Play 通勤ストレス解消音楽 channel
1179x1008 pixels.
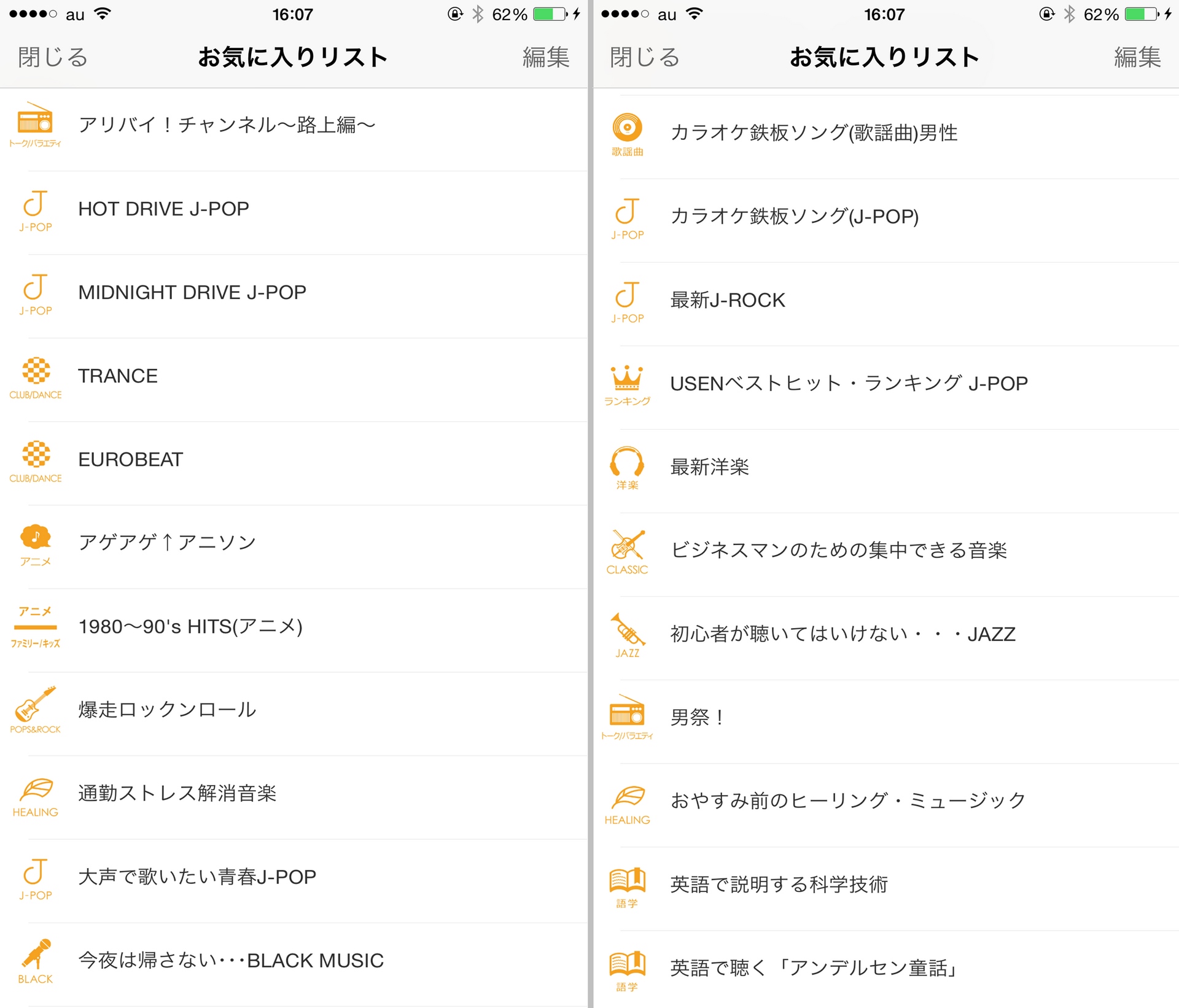click(x=294, y=797)
